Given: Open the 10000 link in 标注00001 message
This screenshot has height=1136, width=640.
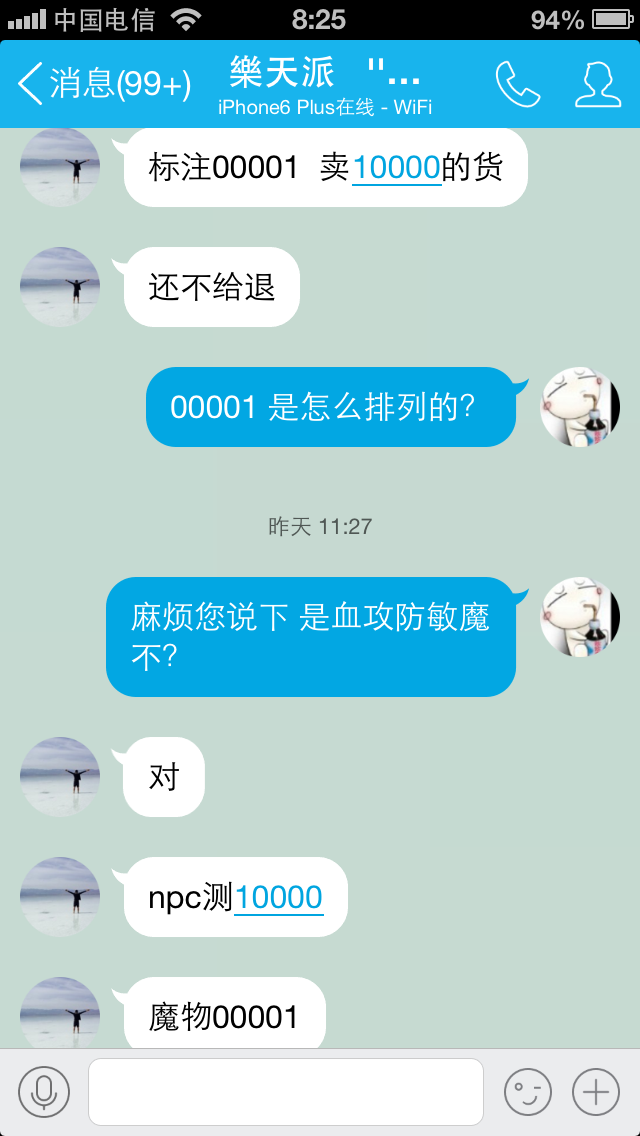Looking at the screenshot, I should tap(396, 167).
